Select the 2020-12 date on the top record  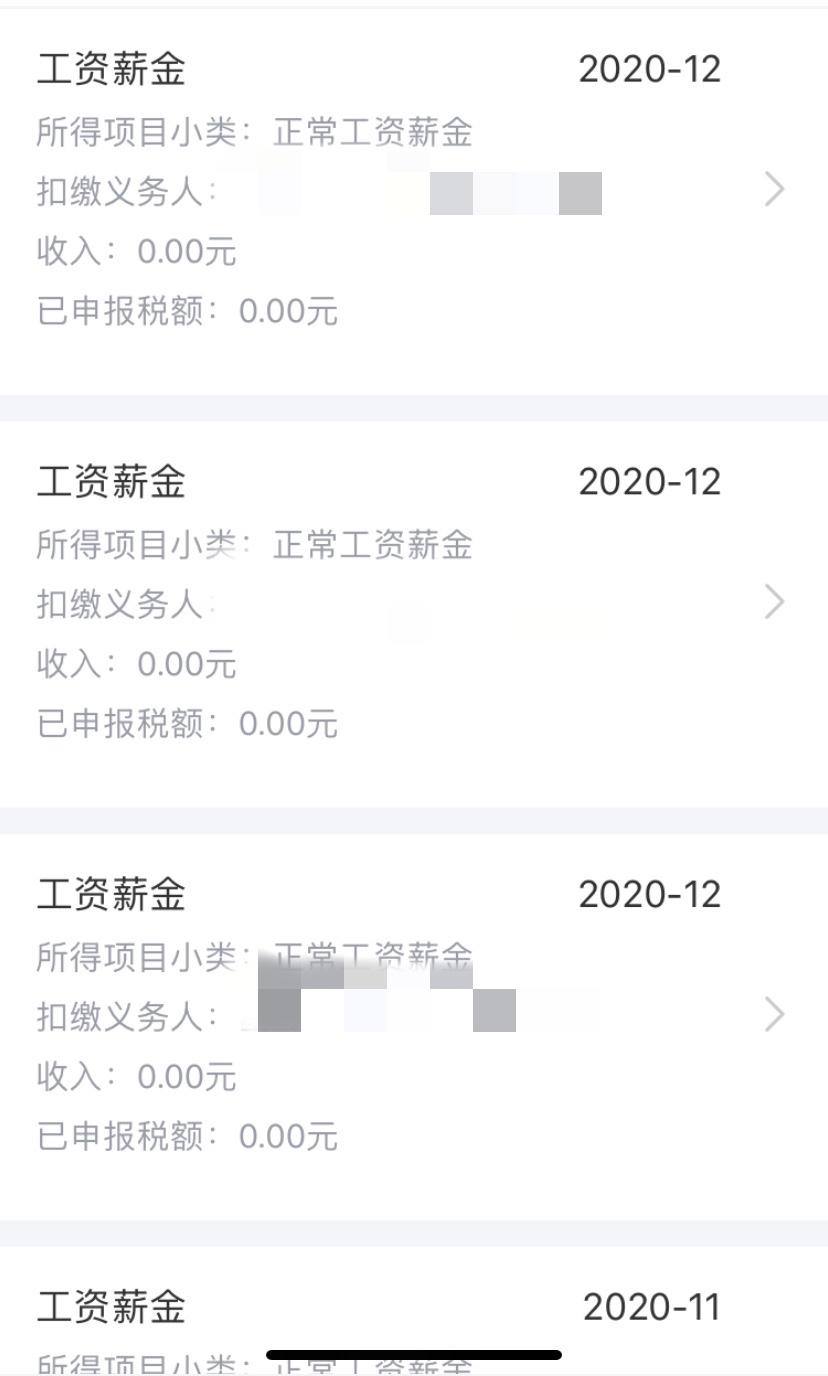click(x=649, y=68)
